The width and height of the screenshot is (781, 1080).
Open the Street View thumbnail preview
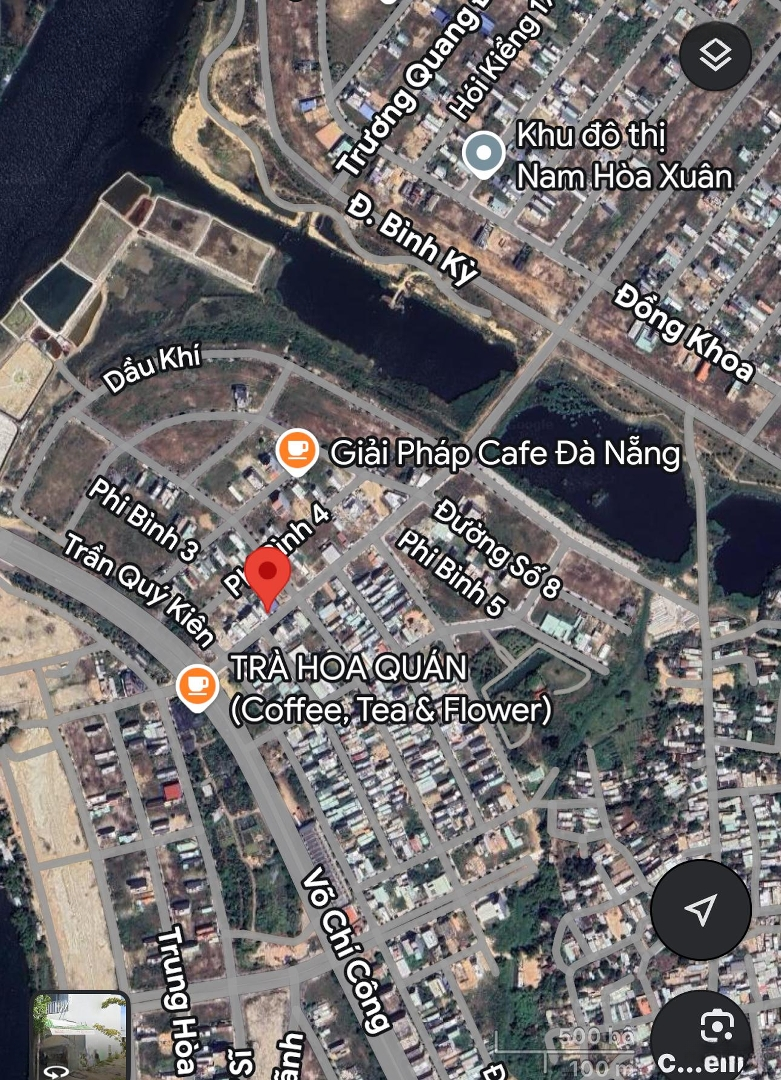[x=80, y=1036]
